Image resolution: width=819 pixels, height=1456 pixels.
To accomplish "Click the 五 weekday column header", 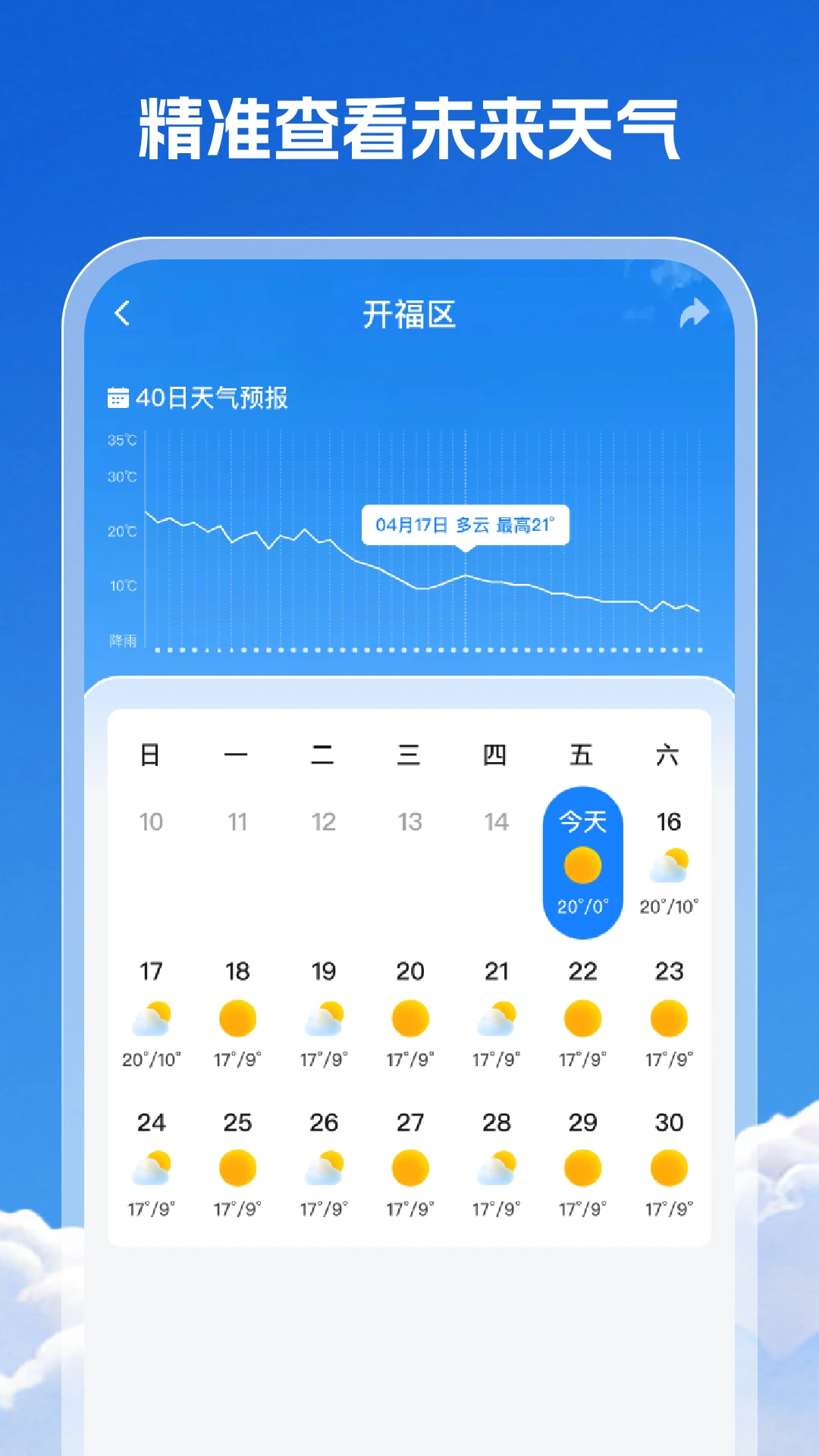I will (x=582, y=755).
